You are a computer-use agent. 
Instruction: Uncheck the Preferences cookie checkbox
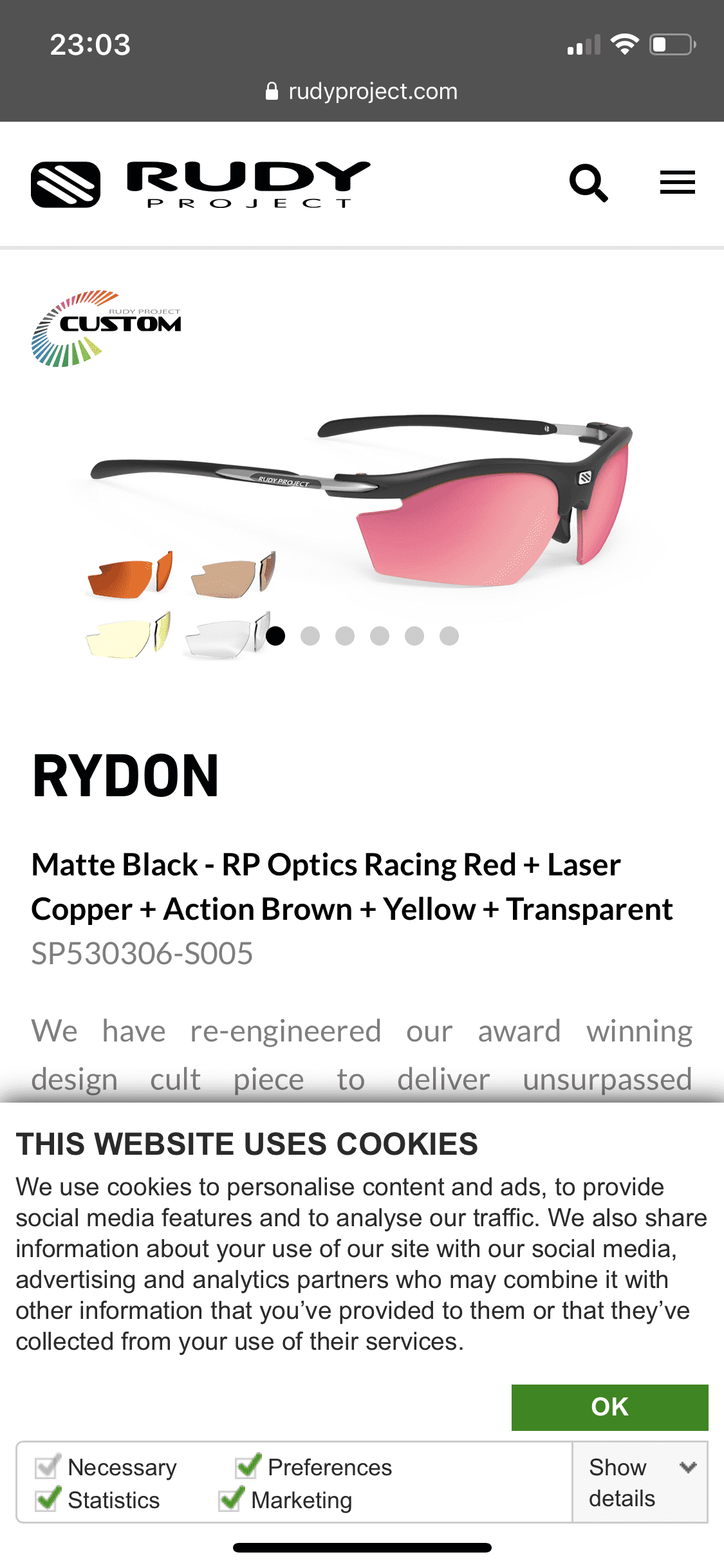click(248, 1467)
